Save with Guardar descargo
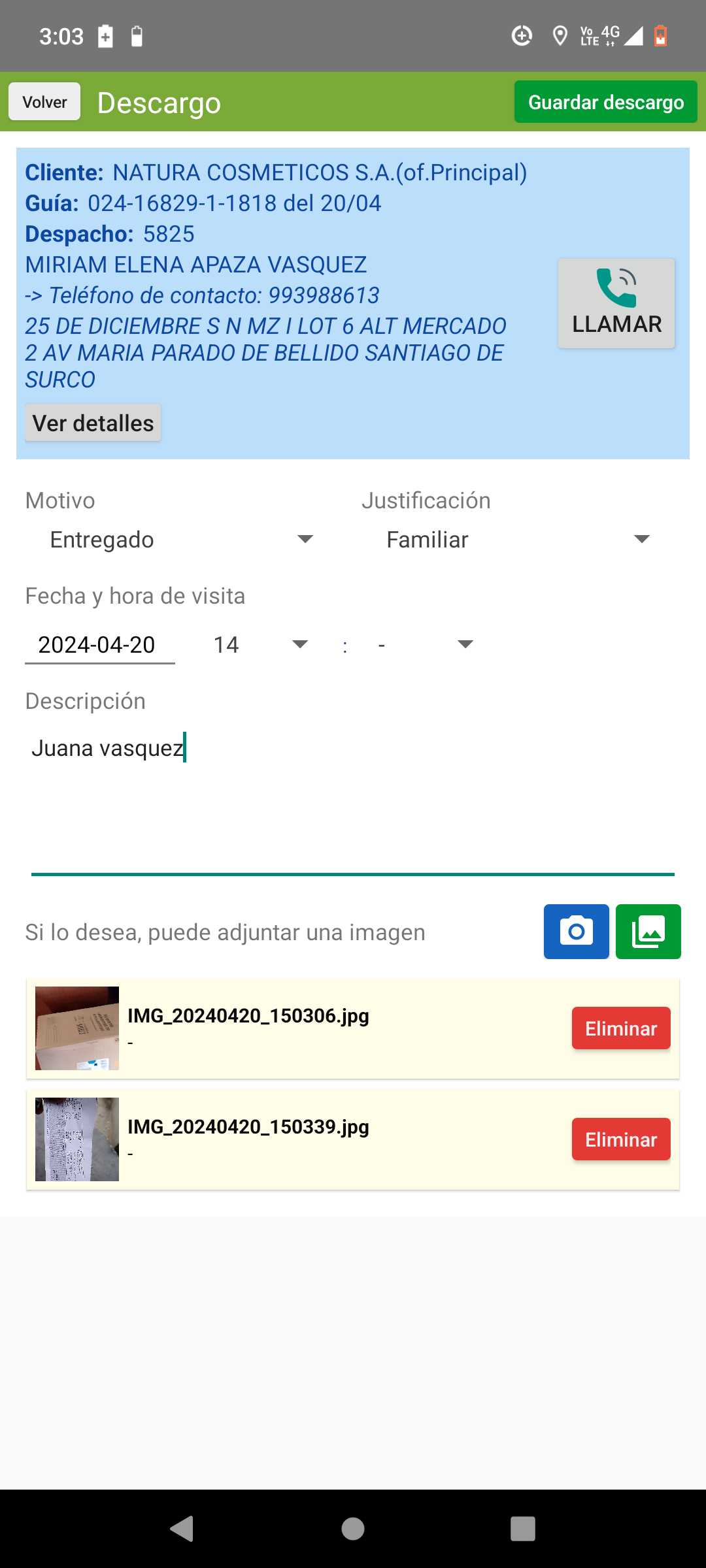 tap(605, 102)
